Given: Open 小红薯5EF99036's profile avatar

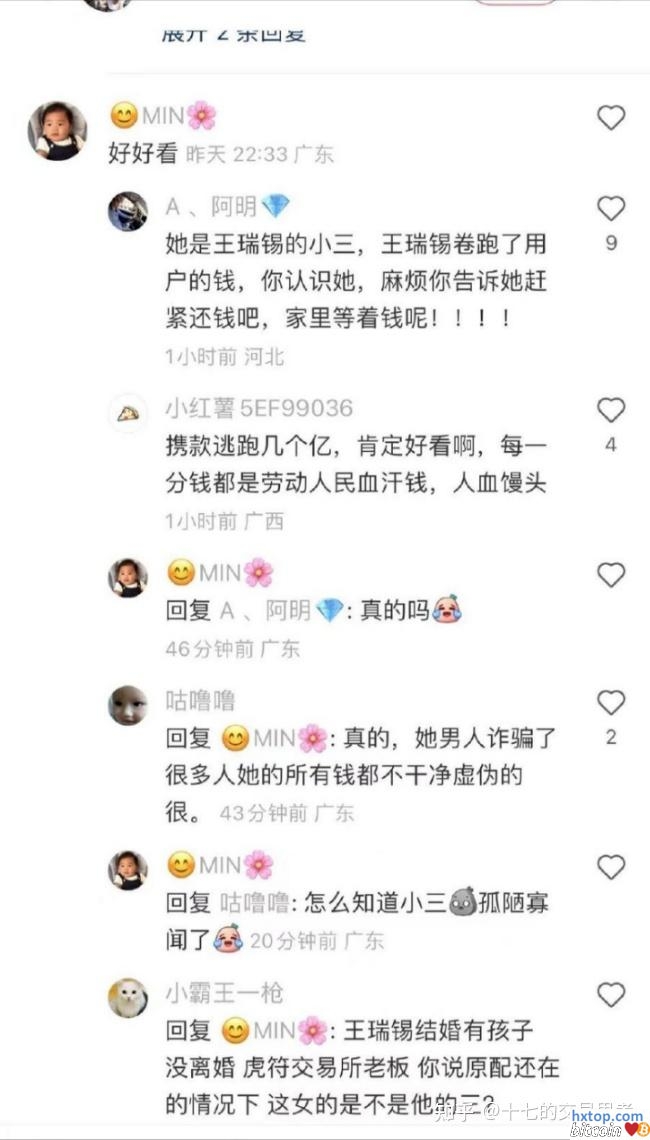Looking at the screenshot, I should [128, 411].
